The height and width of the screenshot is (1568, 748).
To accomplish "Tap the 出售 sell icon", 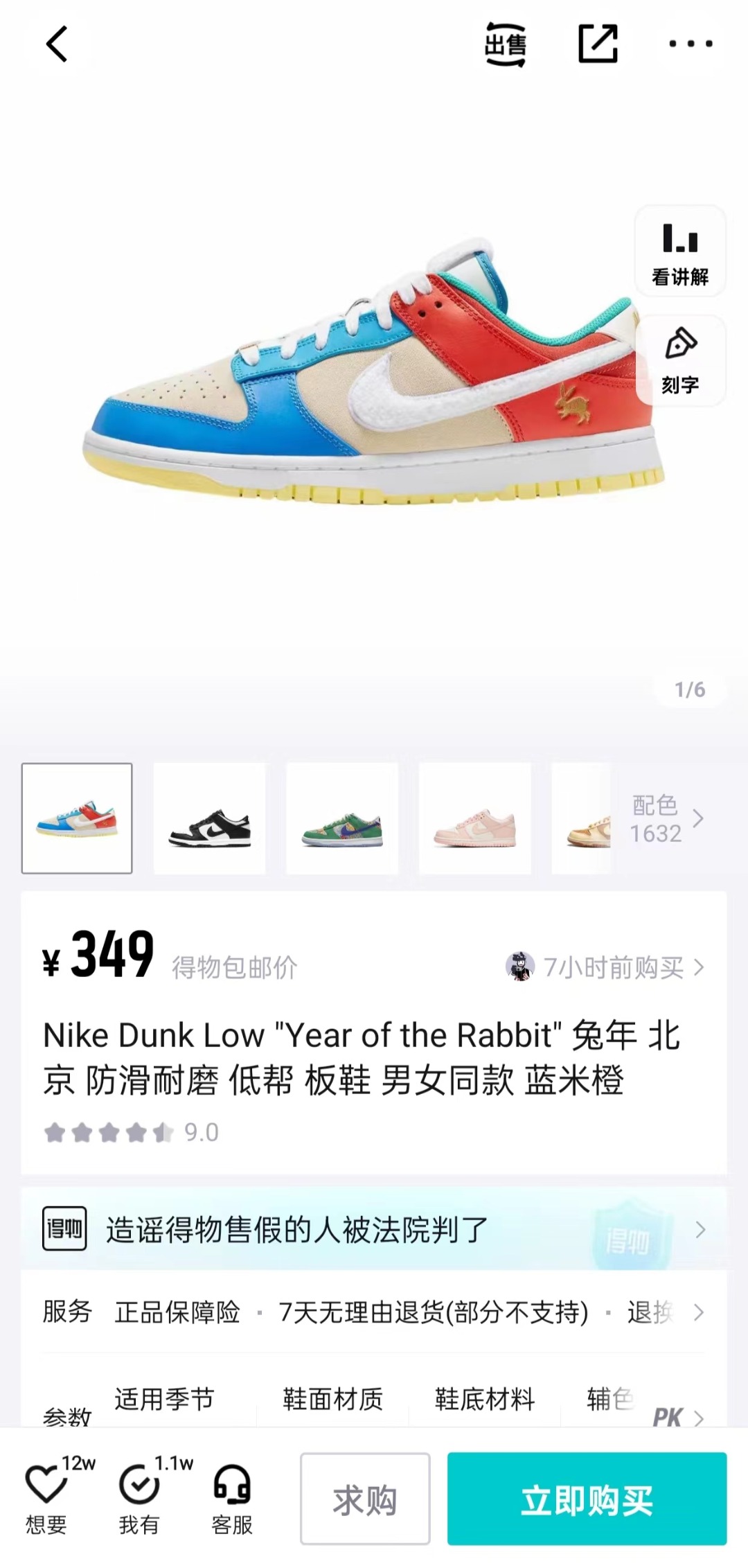I will [505, 44].
